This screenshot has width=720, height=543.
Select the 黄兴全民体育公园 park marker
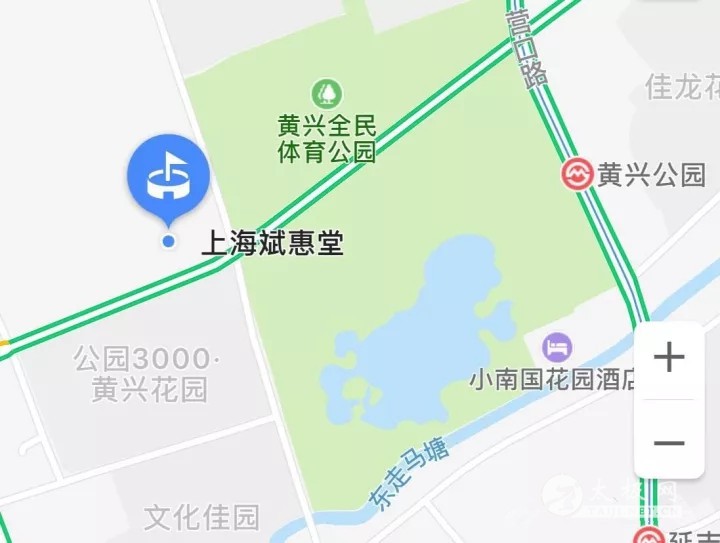[326, 95]
